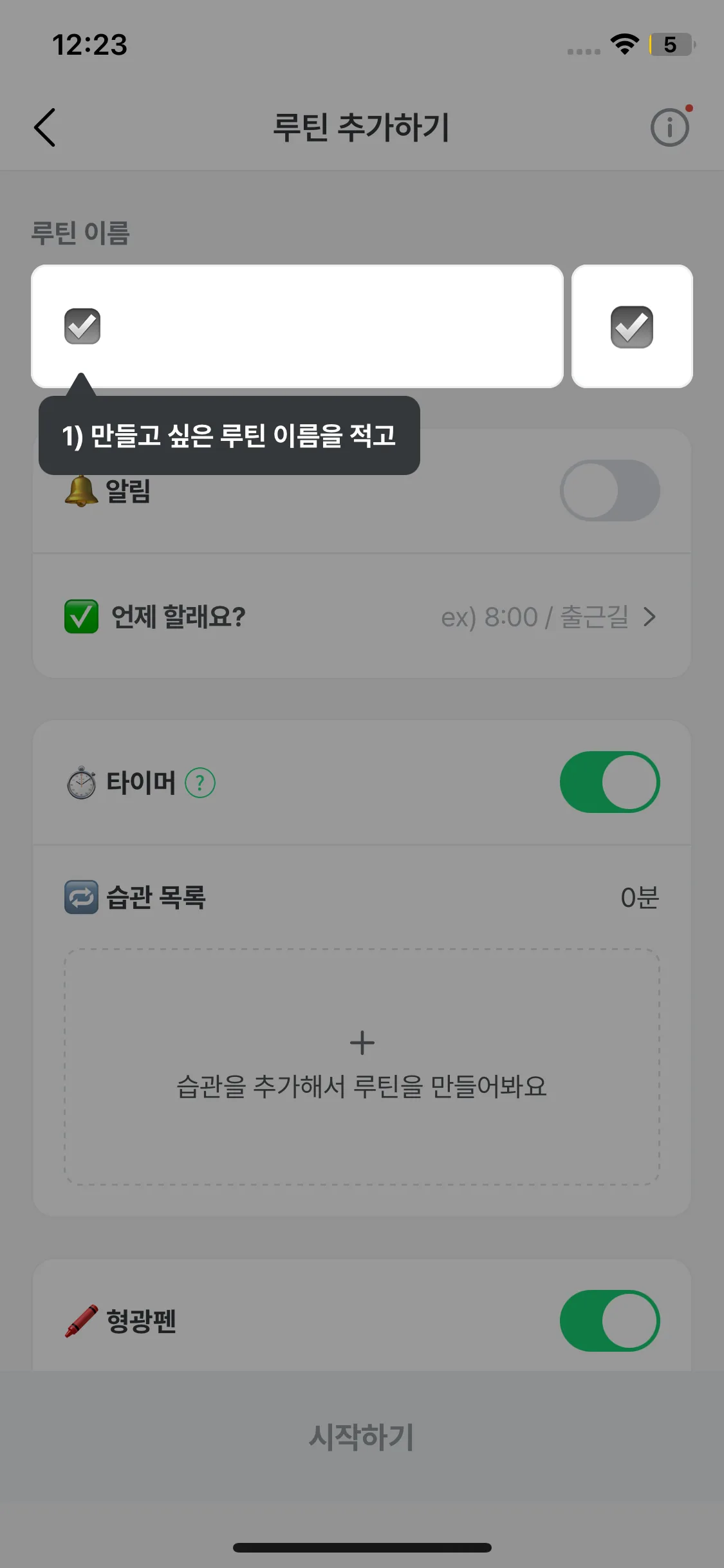
Task: Open the 타이머 help question mark
Action: pos(200,783)
